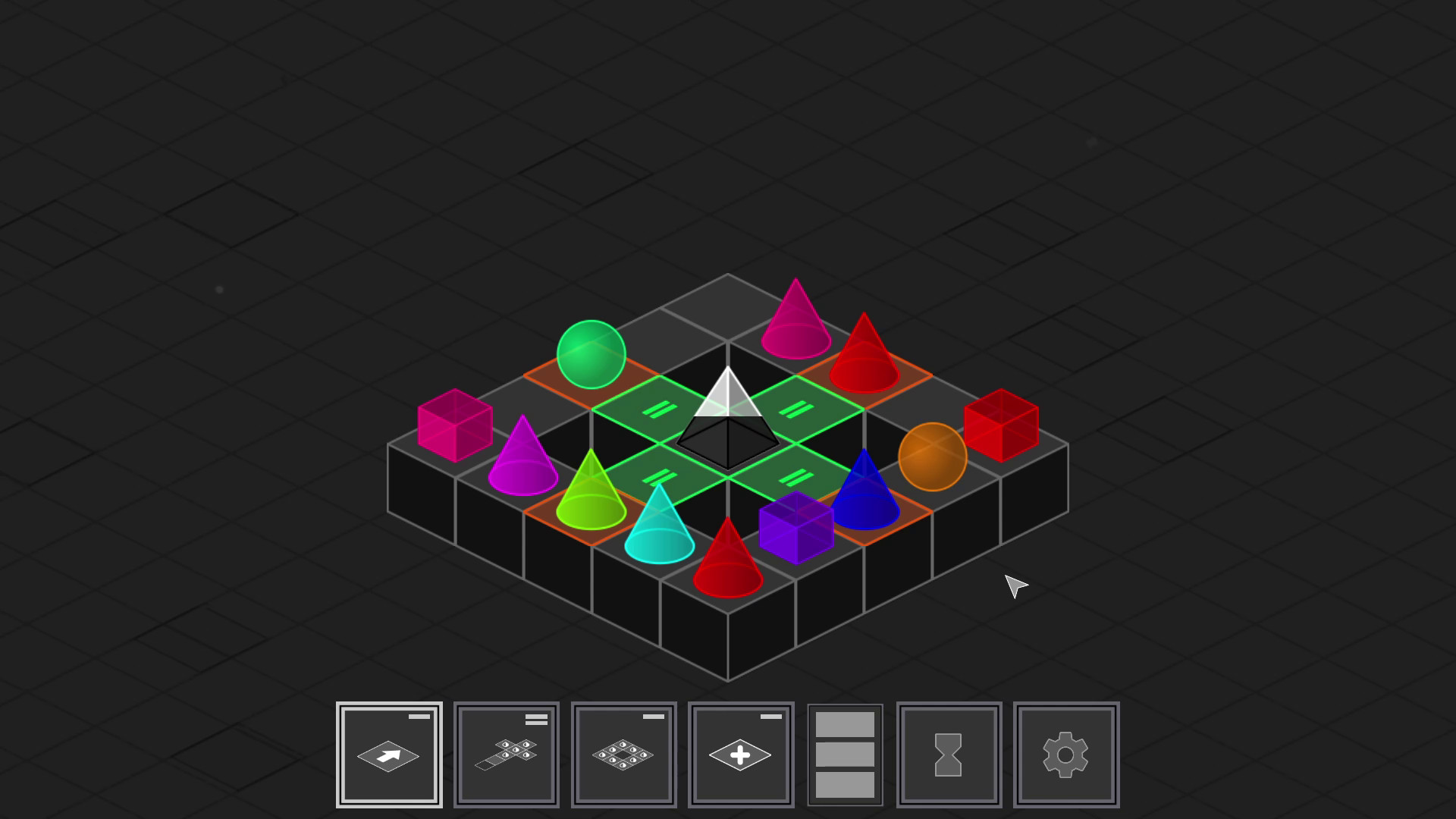Select the plus tile tool
1456x819 pixels.
pos(740,755)
